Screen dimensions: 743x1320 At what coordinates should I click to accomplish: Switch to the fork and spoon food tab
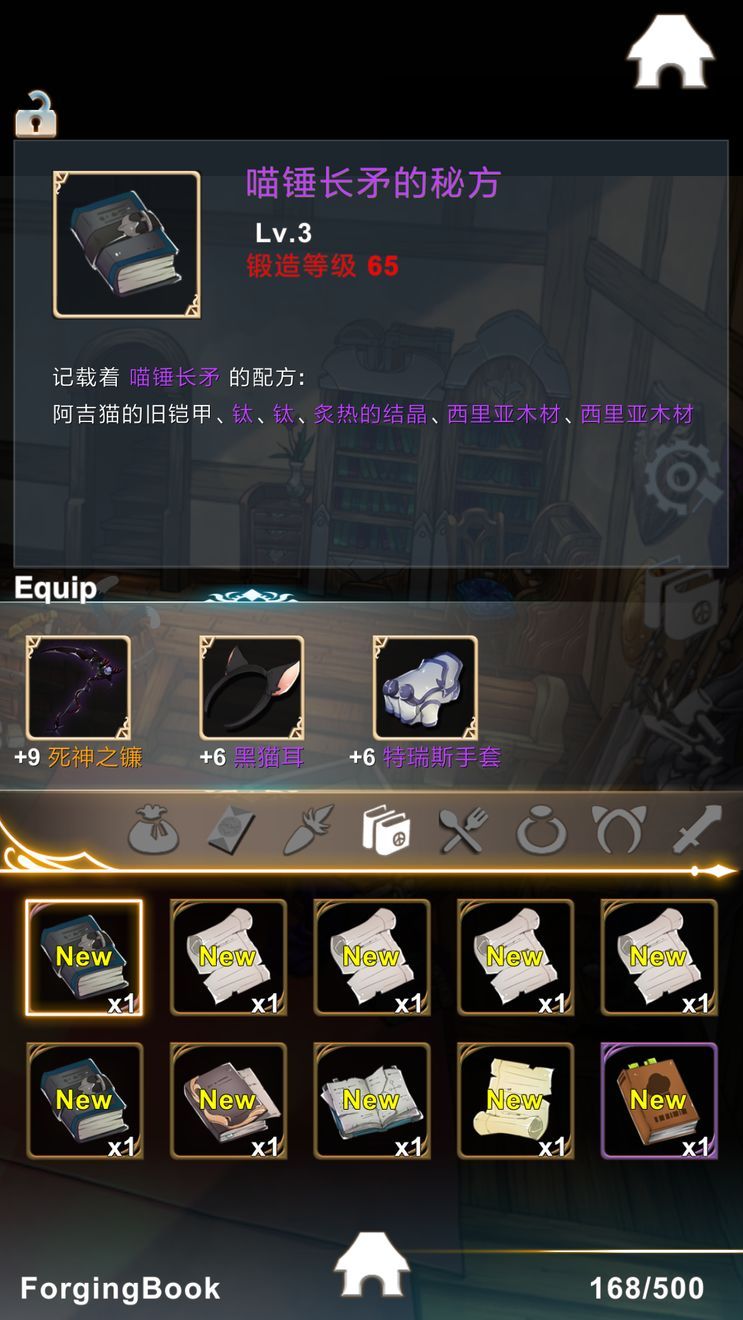coord(463,830)
